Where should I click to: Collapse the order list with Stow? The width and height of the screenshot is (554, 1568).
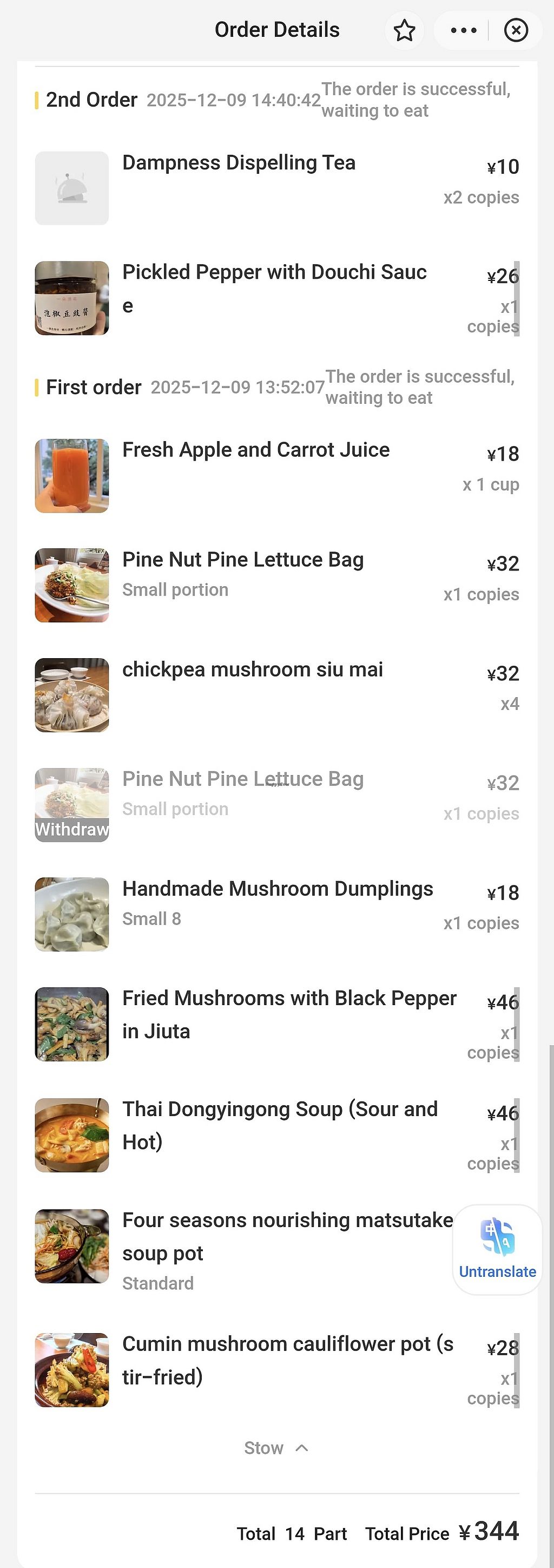click(276, 1448)
